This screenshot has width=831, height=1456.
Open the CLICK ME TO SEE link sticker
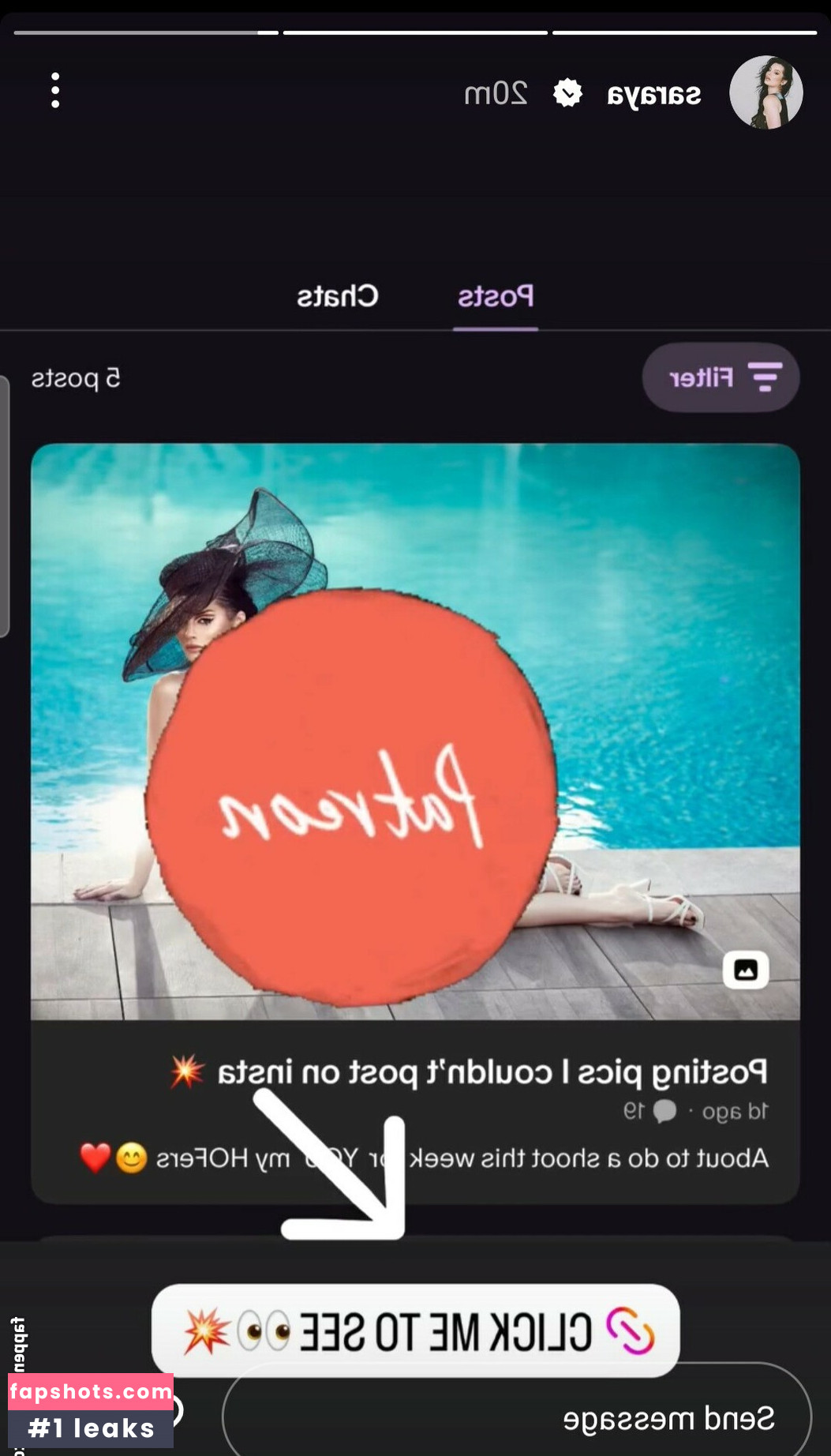416,1331
